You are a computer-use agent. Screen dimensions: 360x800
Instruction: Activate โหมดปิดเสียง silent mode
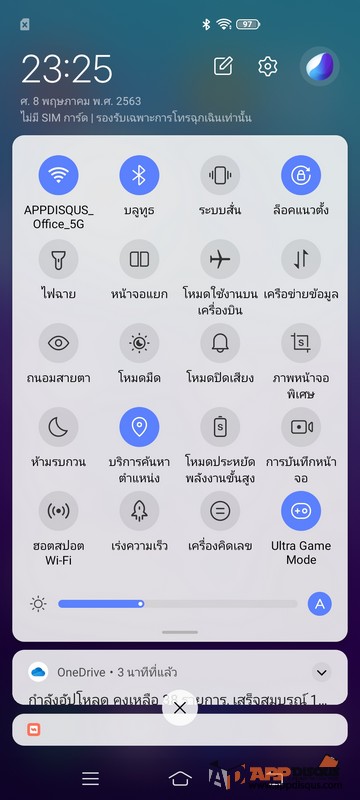[220, 343]
